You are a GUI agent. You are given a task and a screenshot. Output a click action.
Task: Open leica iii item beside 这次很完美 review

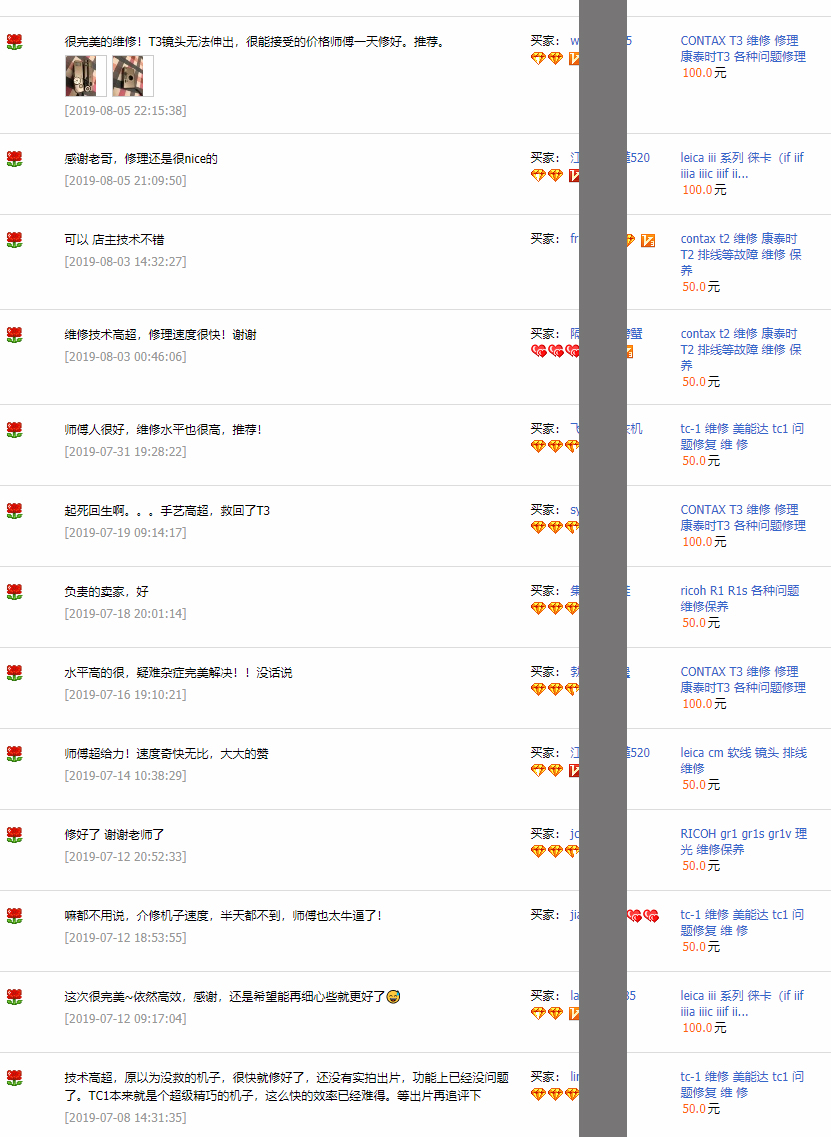(x=741, y=1003)
